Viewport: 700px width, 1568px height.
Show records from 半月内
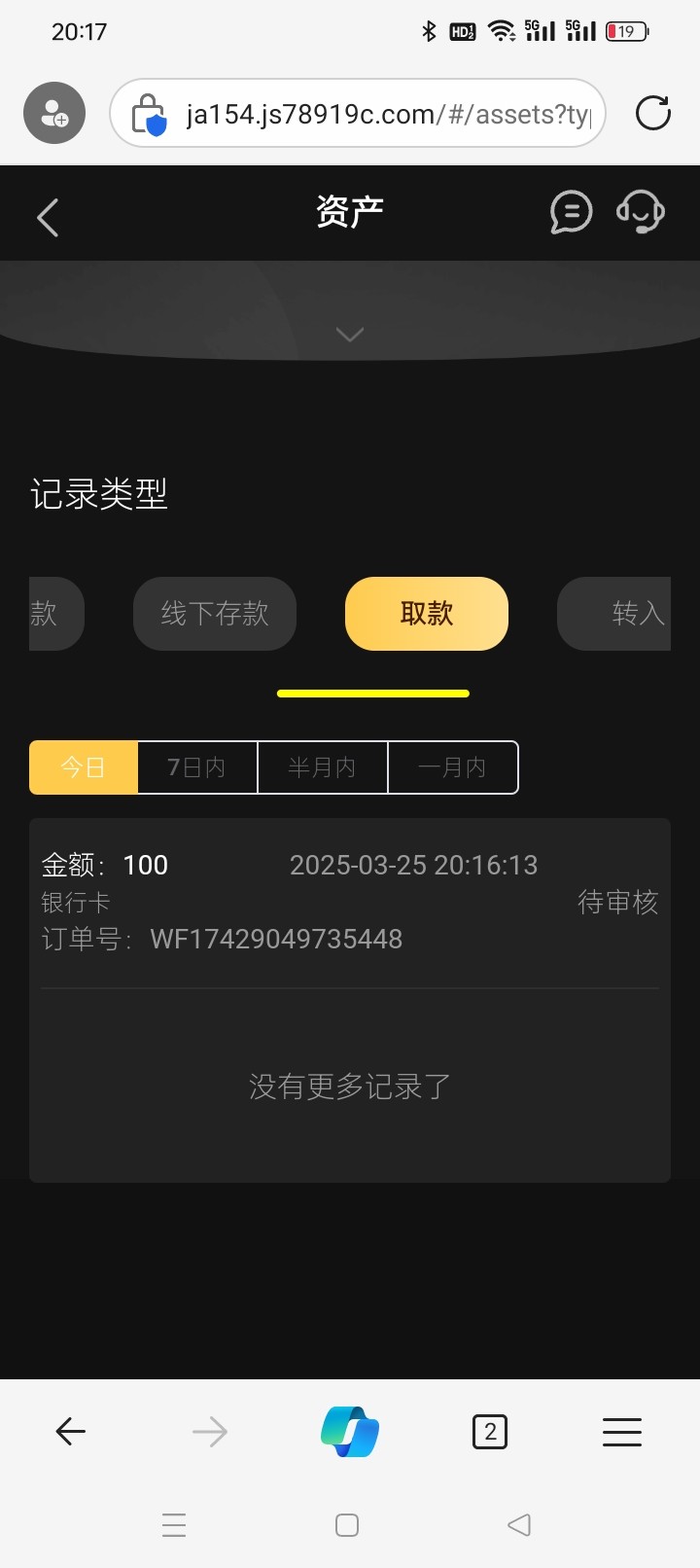tap(322, 767)
